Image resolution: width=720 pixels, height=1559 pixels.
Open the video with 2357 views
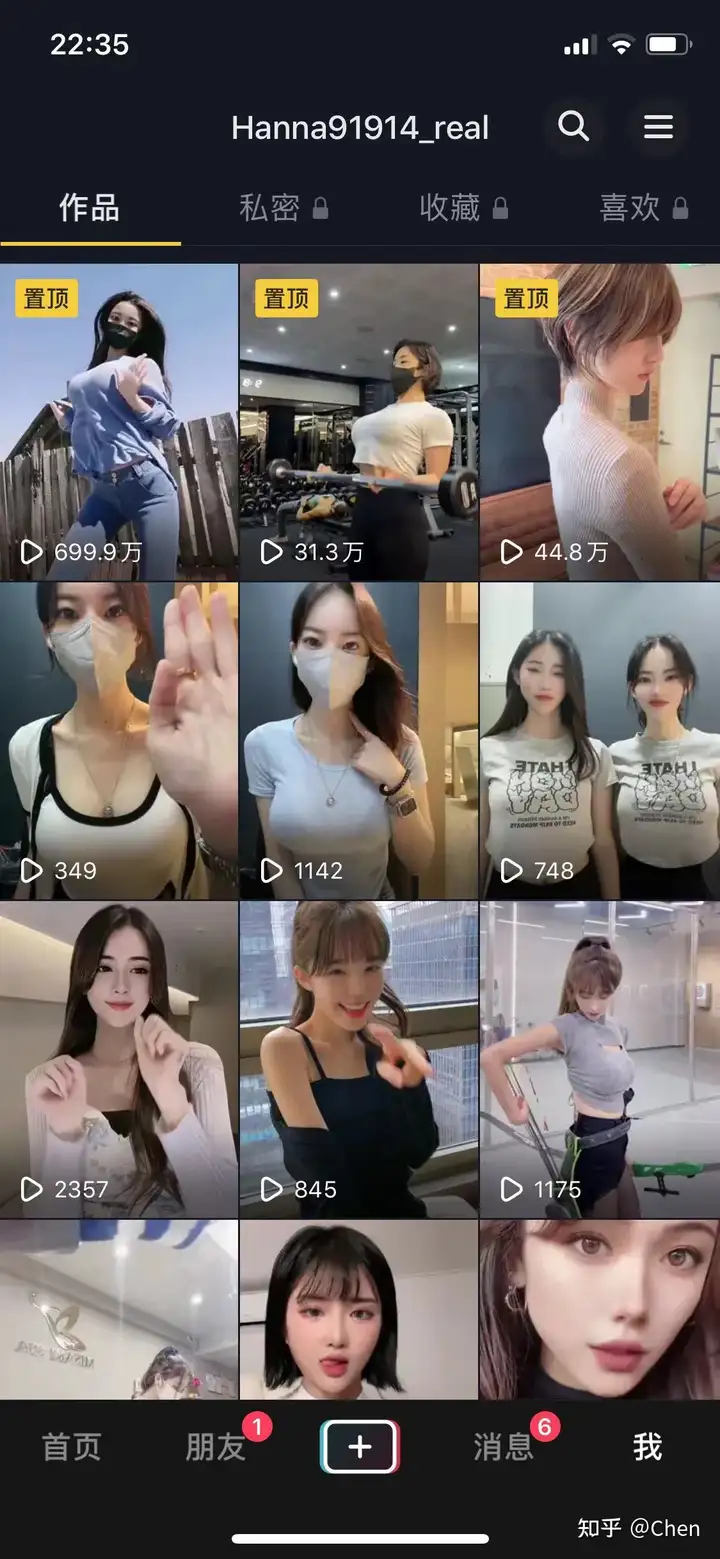click(119, 1059)
